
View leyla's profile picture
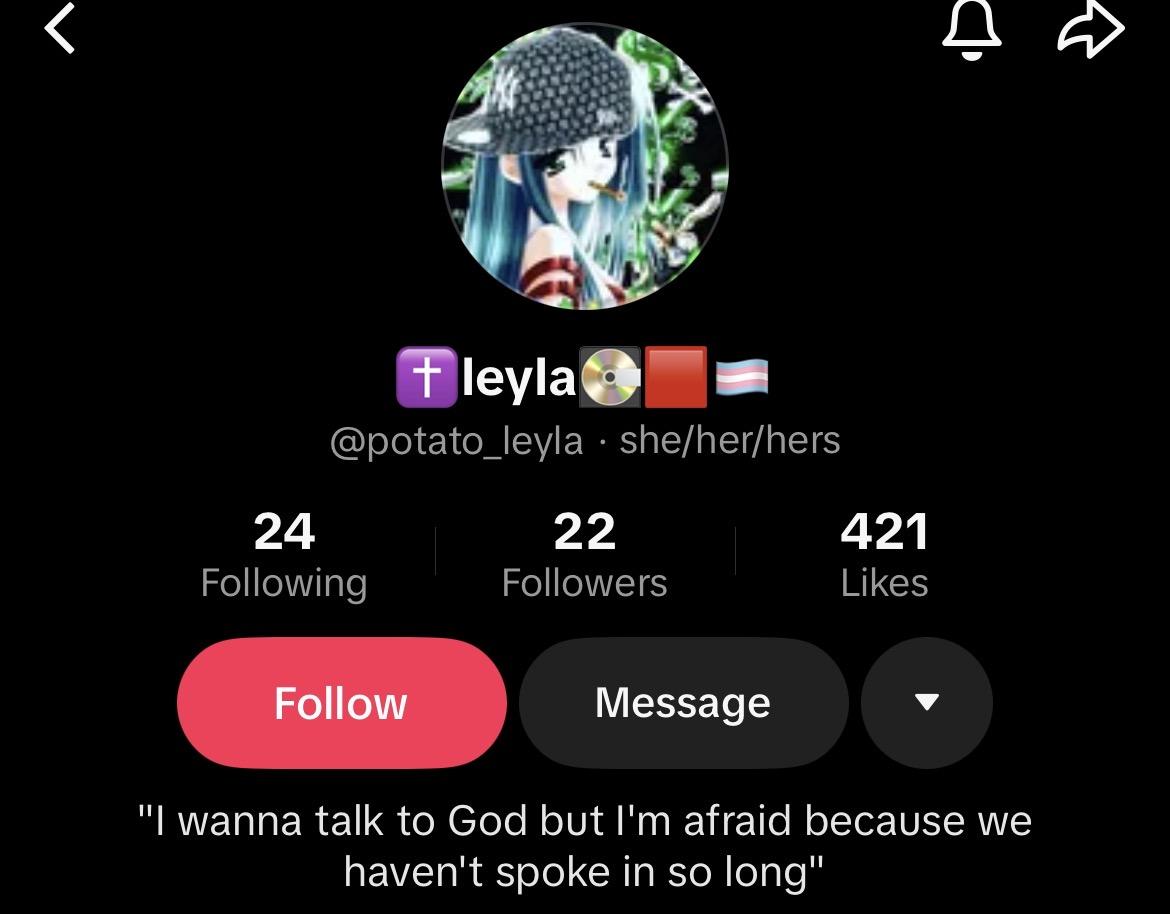(585, 166)
